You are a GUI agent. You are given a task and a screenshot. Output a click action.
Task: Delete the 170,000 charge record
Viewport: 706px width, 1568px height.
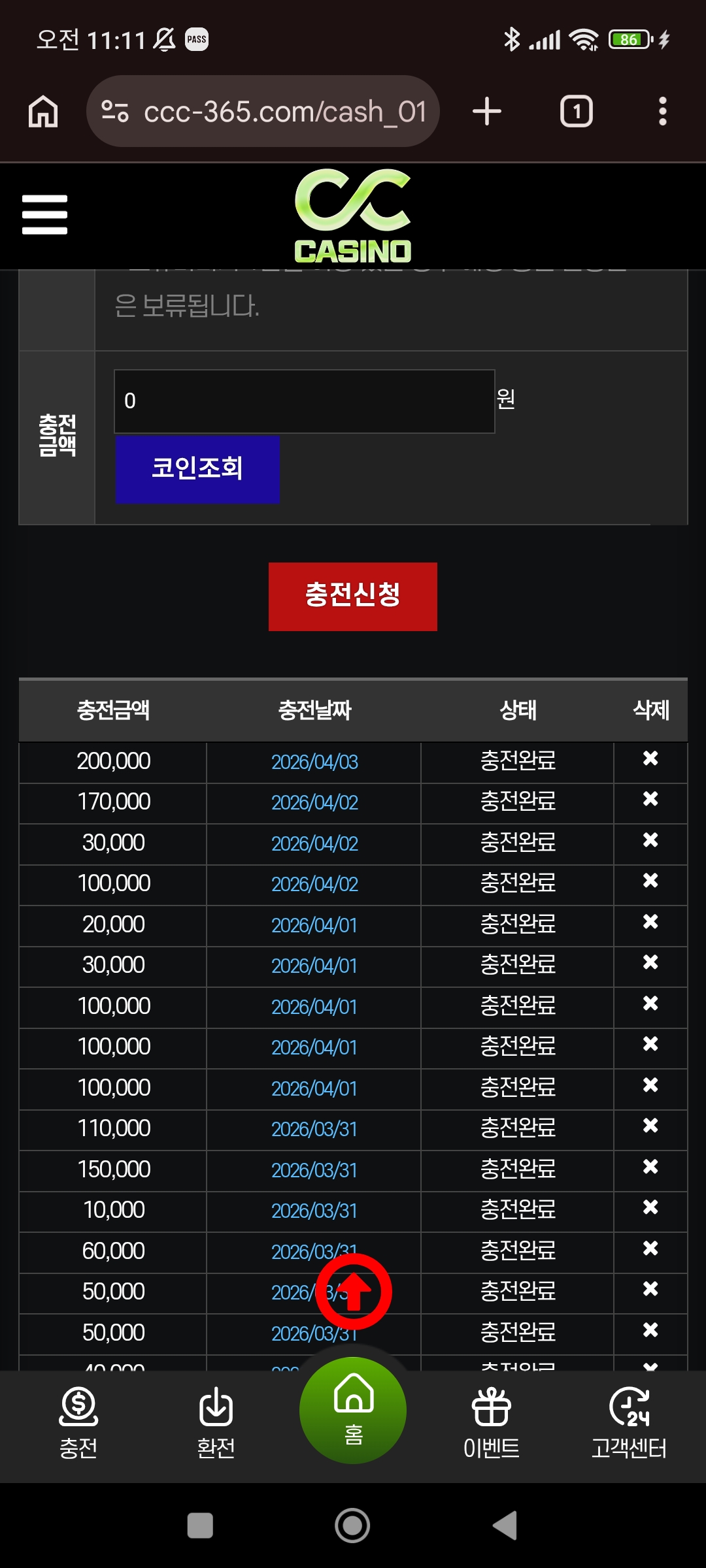tap(650, 799)
